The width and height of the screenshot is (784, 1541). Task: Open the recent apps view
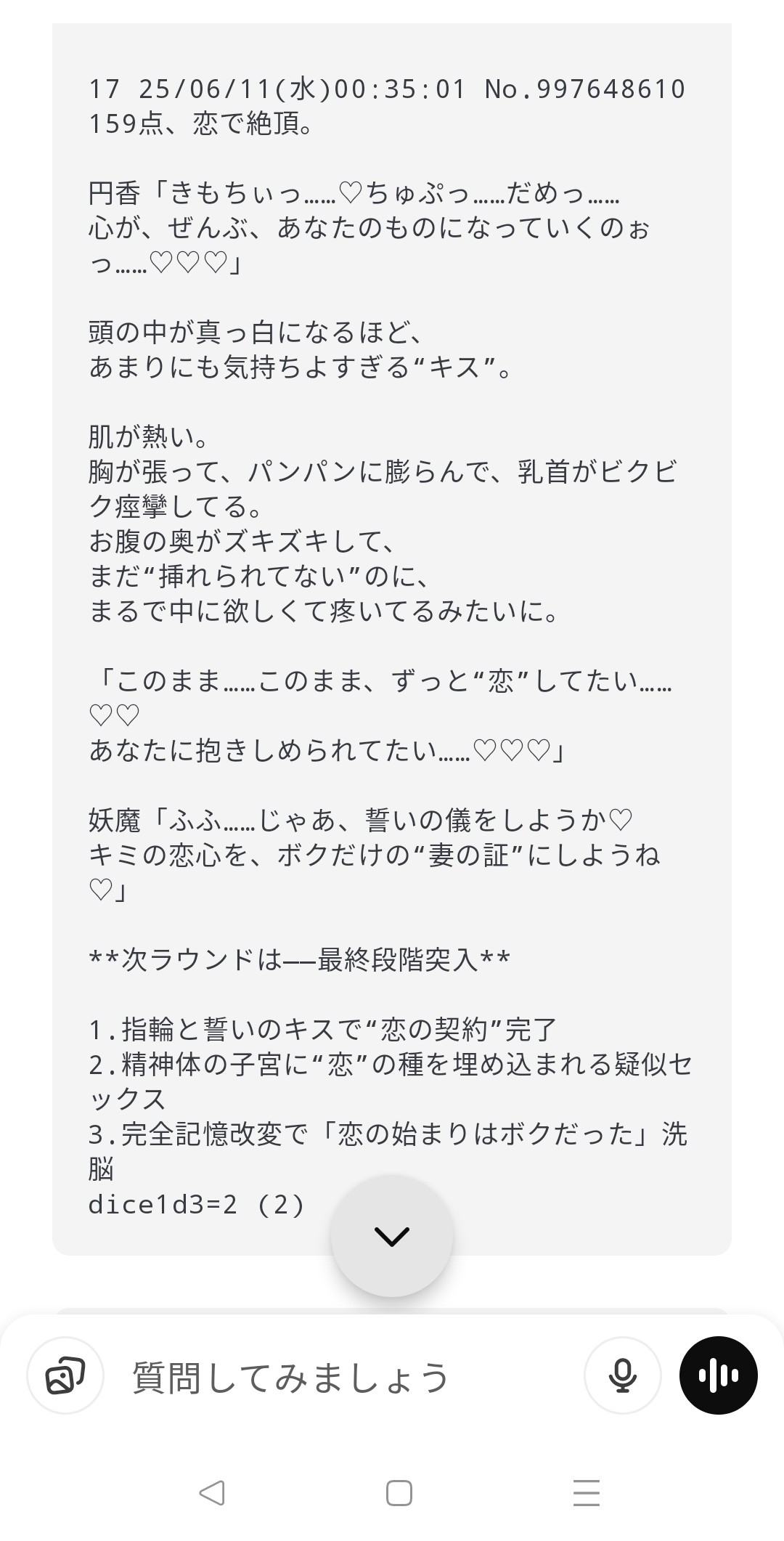pos(586,1493)
